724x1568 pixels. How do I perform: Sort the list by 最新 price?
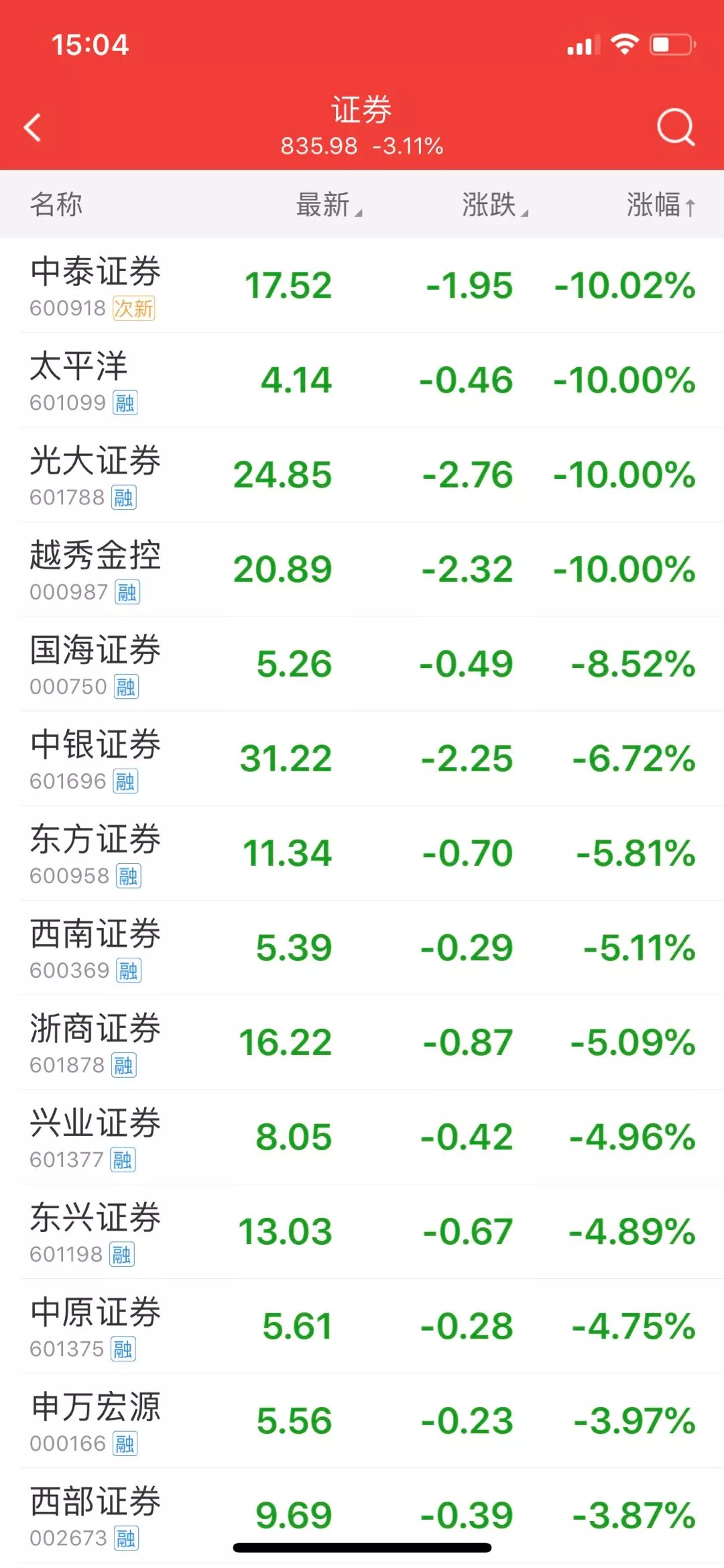(x=329, y=205)
